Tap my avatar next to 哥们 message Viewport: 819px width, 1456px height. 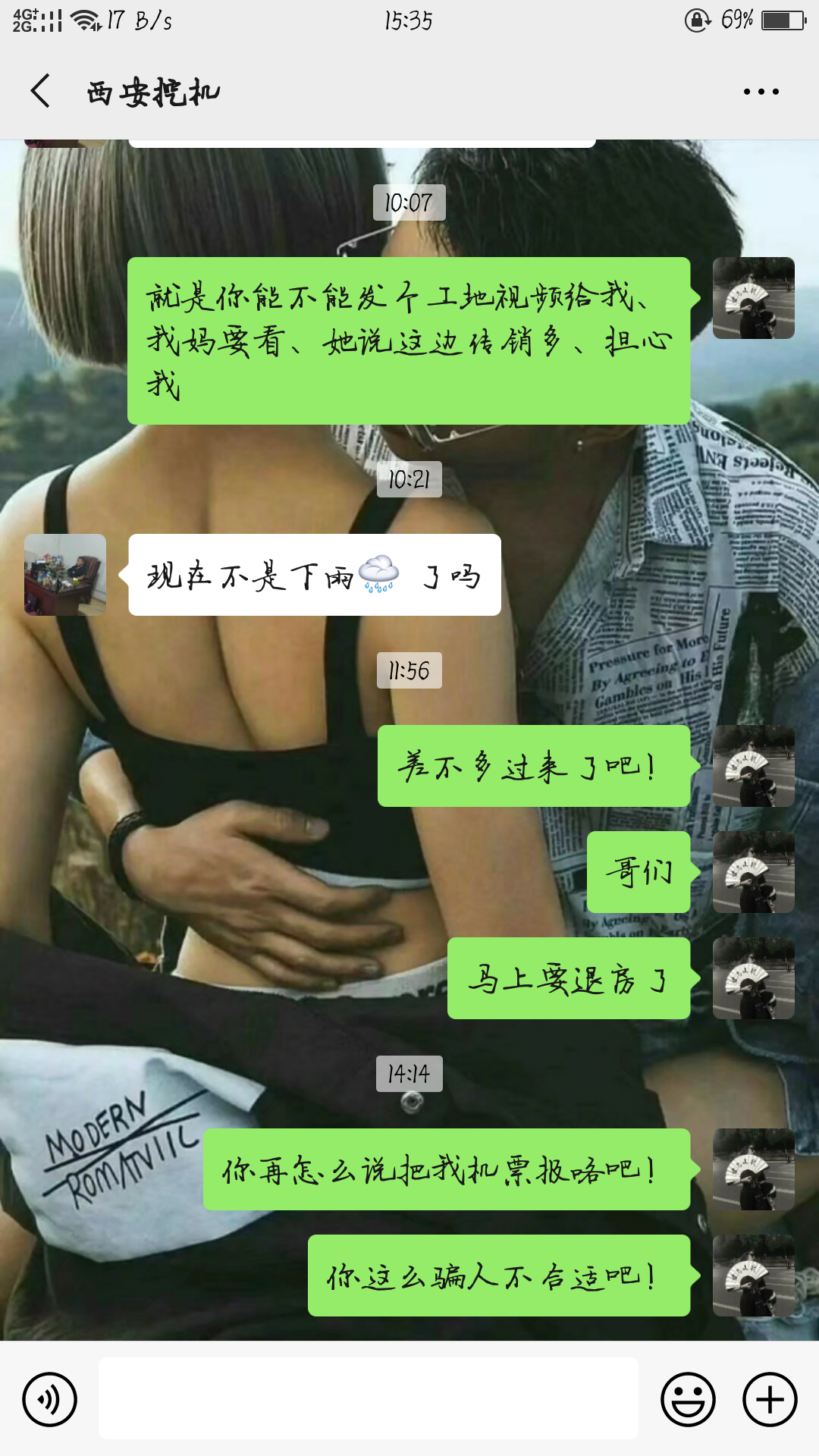(x=754, y=872)
